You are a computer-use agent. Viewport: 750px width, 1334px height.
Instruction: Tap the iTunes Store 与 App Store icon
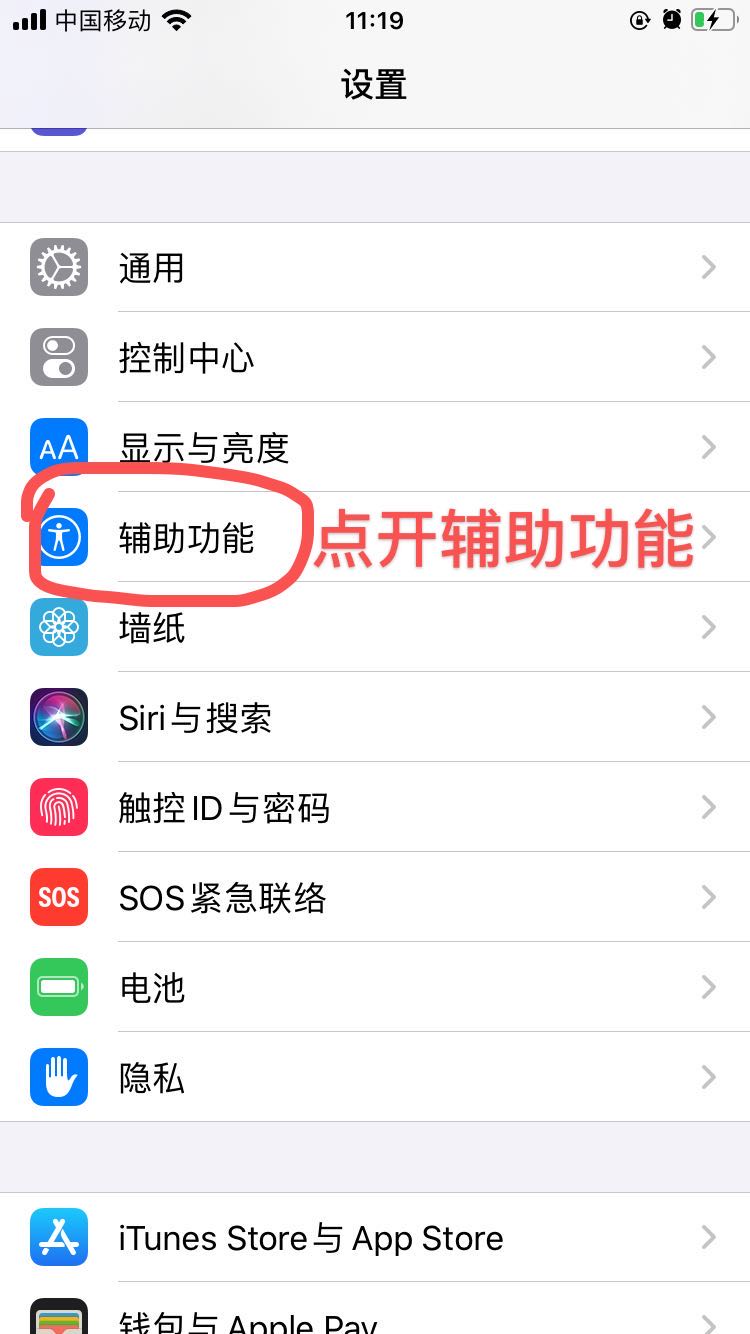coord(58,1237)
